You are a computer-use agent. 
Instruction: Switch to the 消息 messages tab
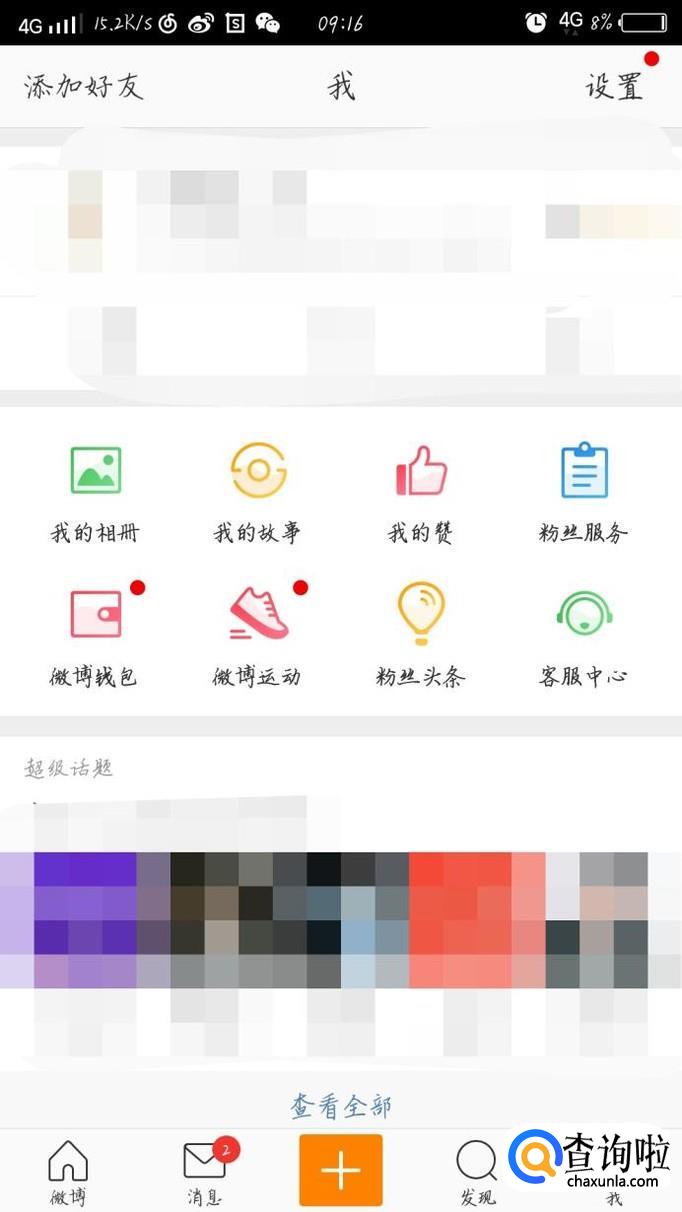pyautogui.click(x=205, y=1172)
